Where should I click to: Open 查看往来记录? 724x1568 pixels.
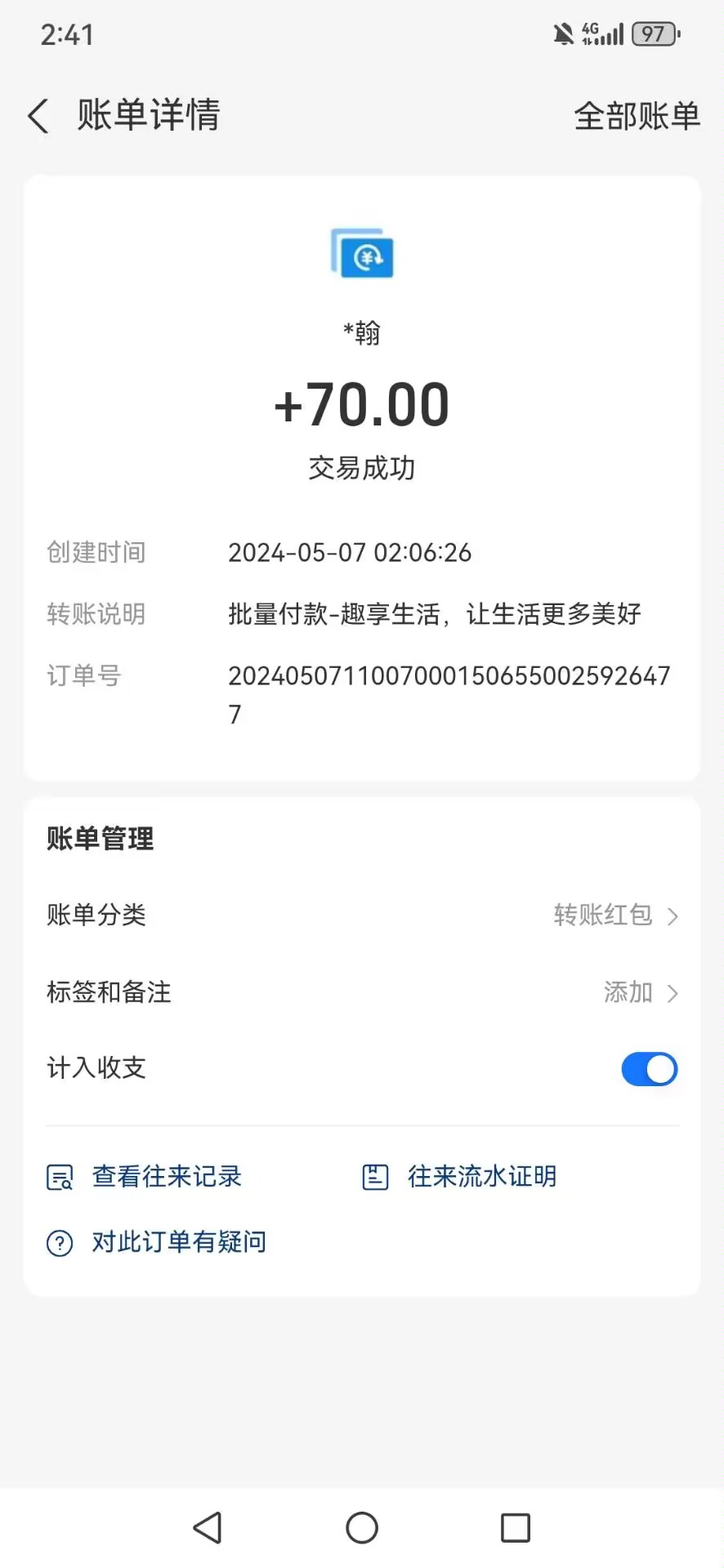[144, 1176]
